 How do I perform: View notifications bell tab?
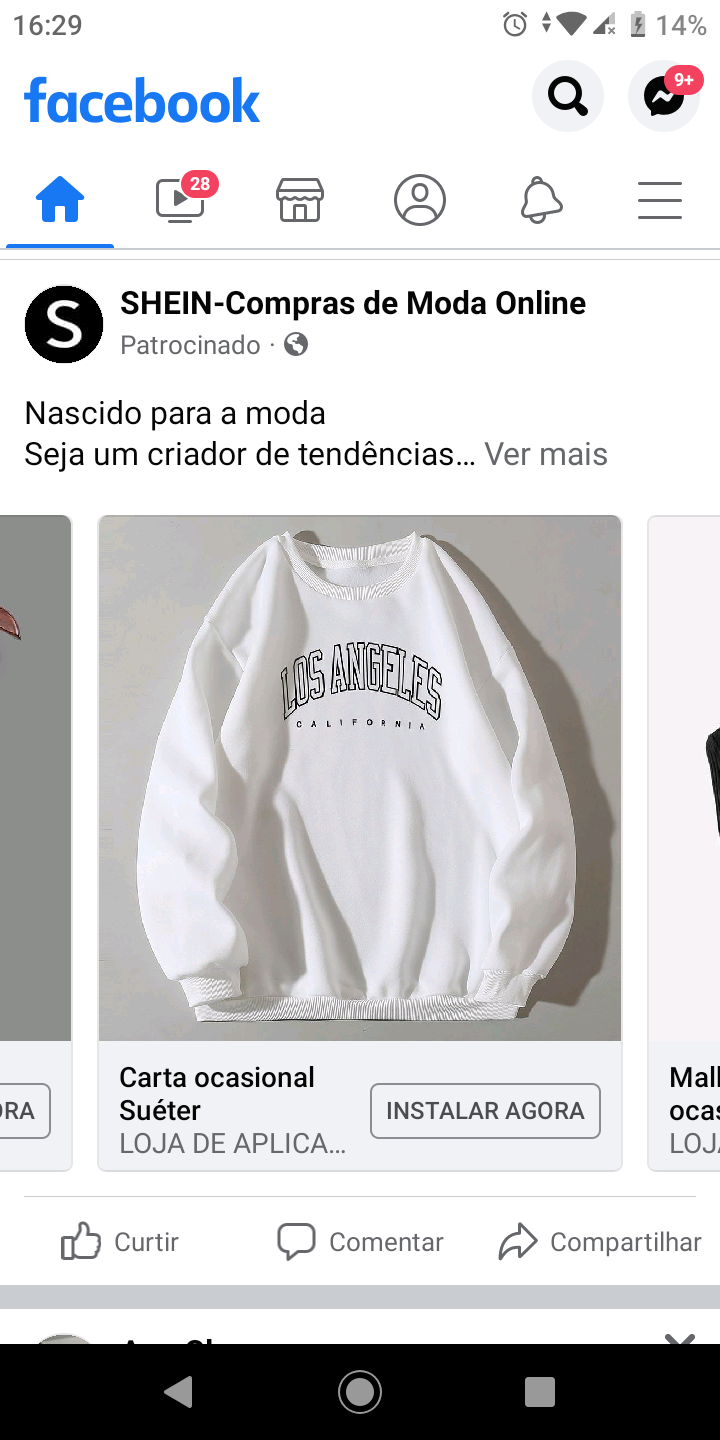click(x=541, y=200)
